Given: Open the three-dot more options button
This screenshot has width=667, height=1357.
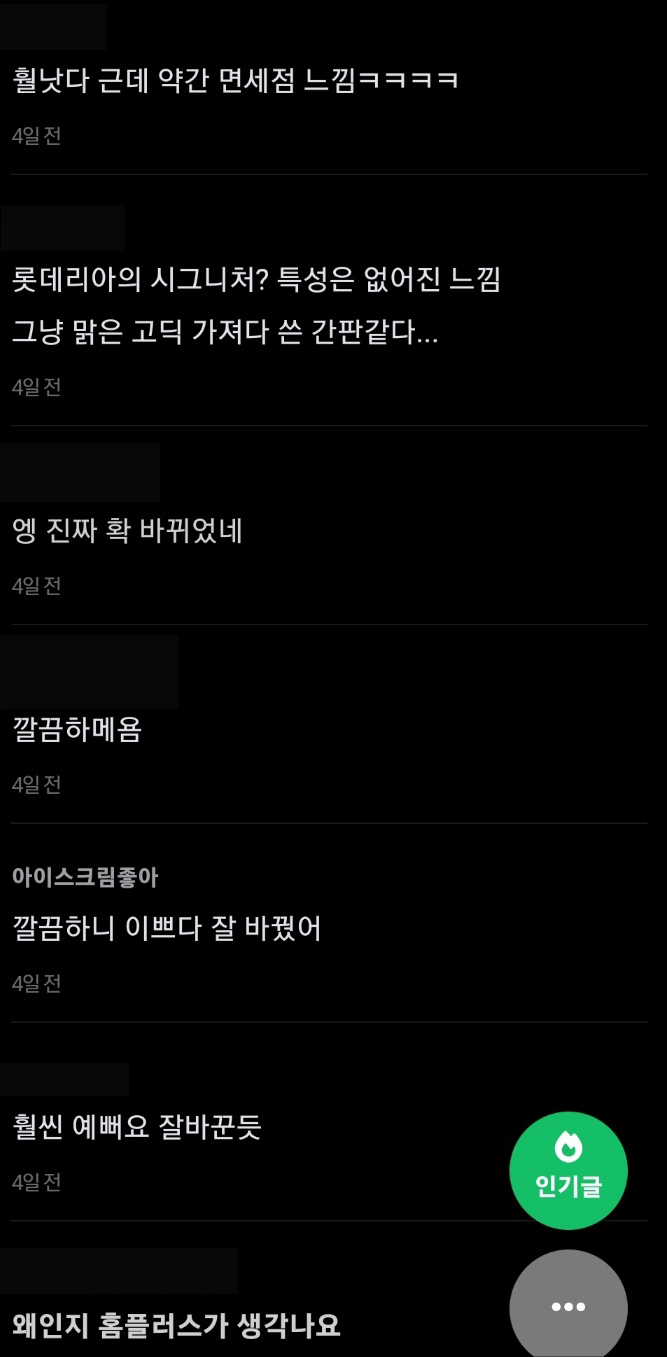Looking at the screenshot, I should [568, 1306].
